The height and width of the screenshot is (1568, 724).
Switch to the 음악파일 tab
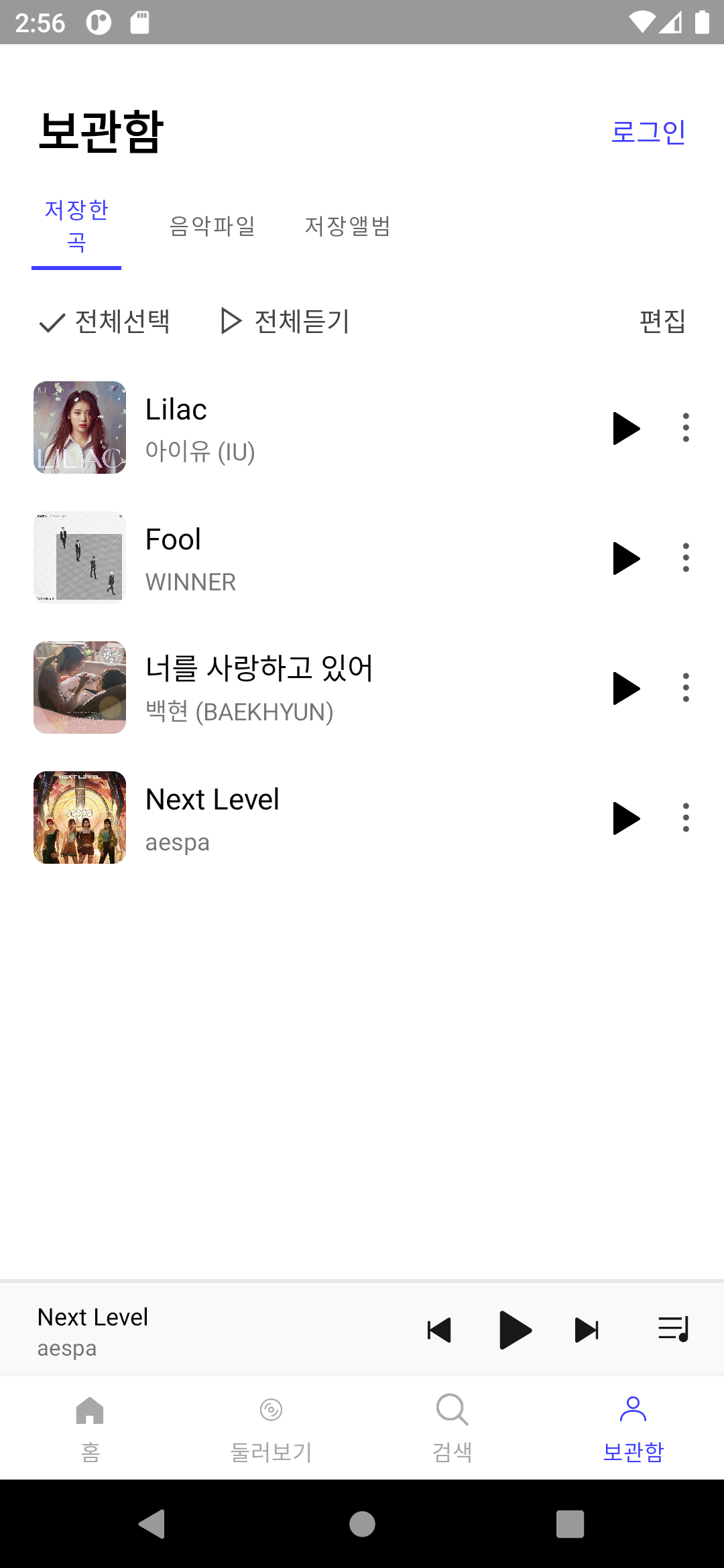[213, 227]
